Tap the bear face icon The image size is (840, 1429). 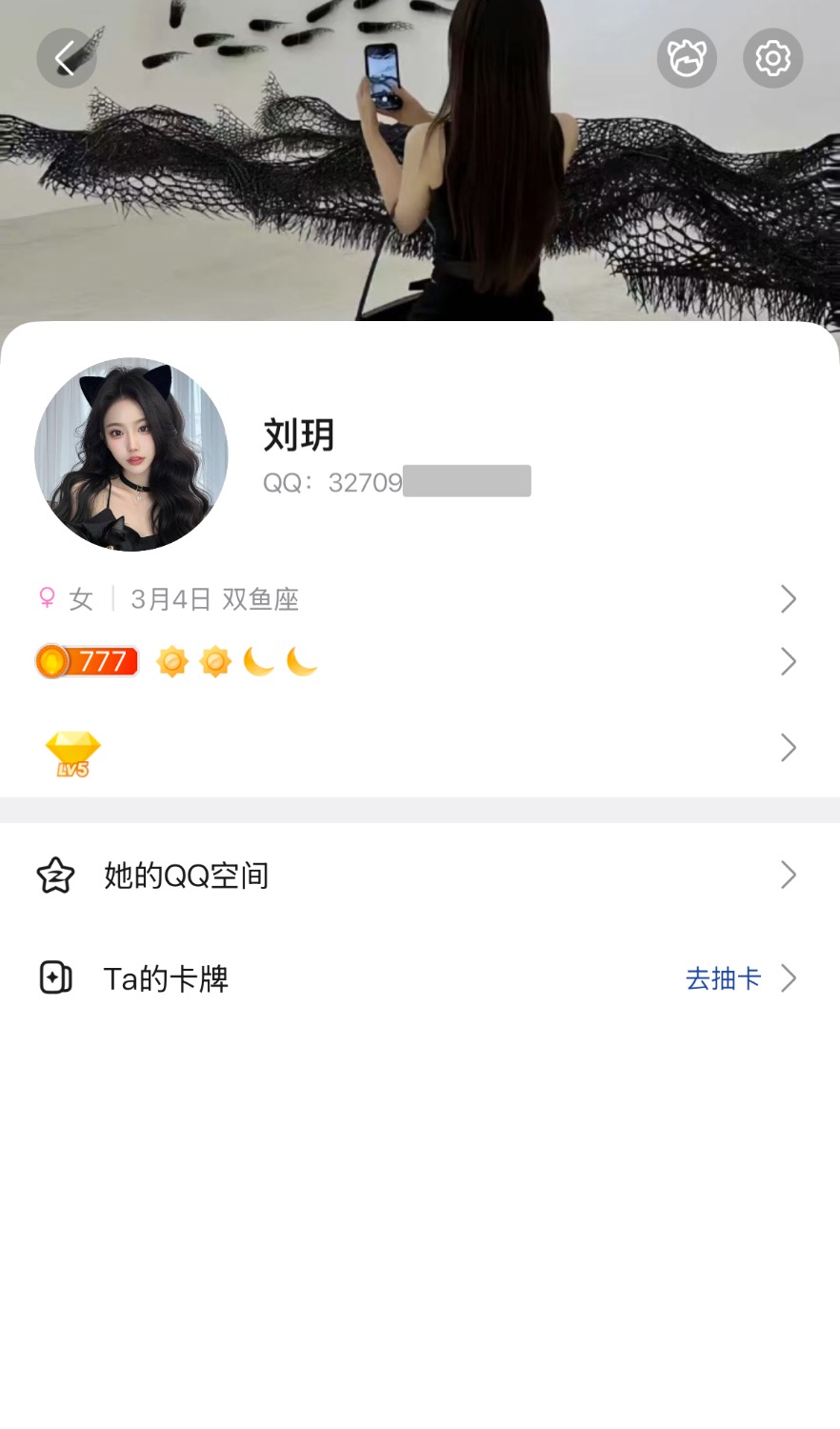[687, 58]
